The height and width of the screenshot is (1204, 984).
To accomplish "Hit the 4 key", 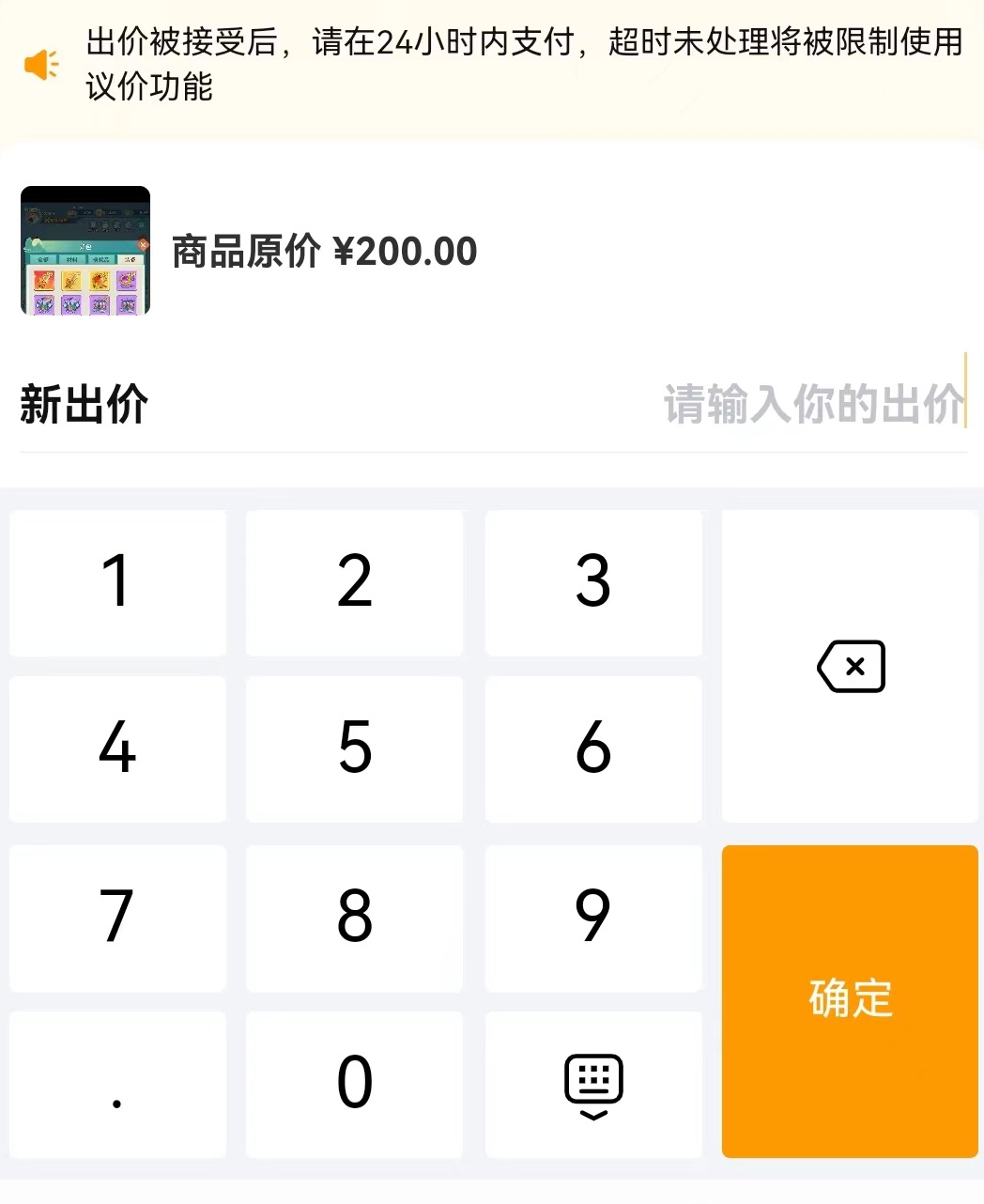I will [x=117, y=749].
